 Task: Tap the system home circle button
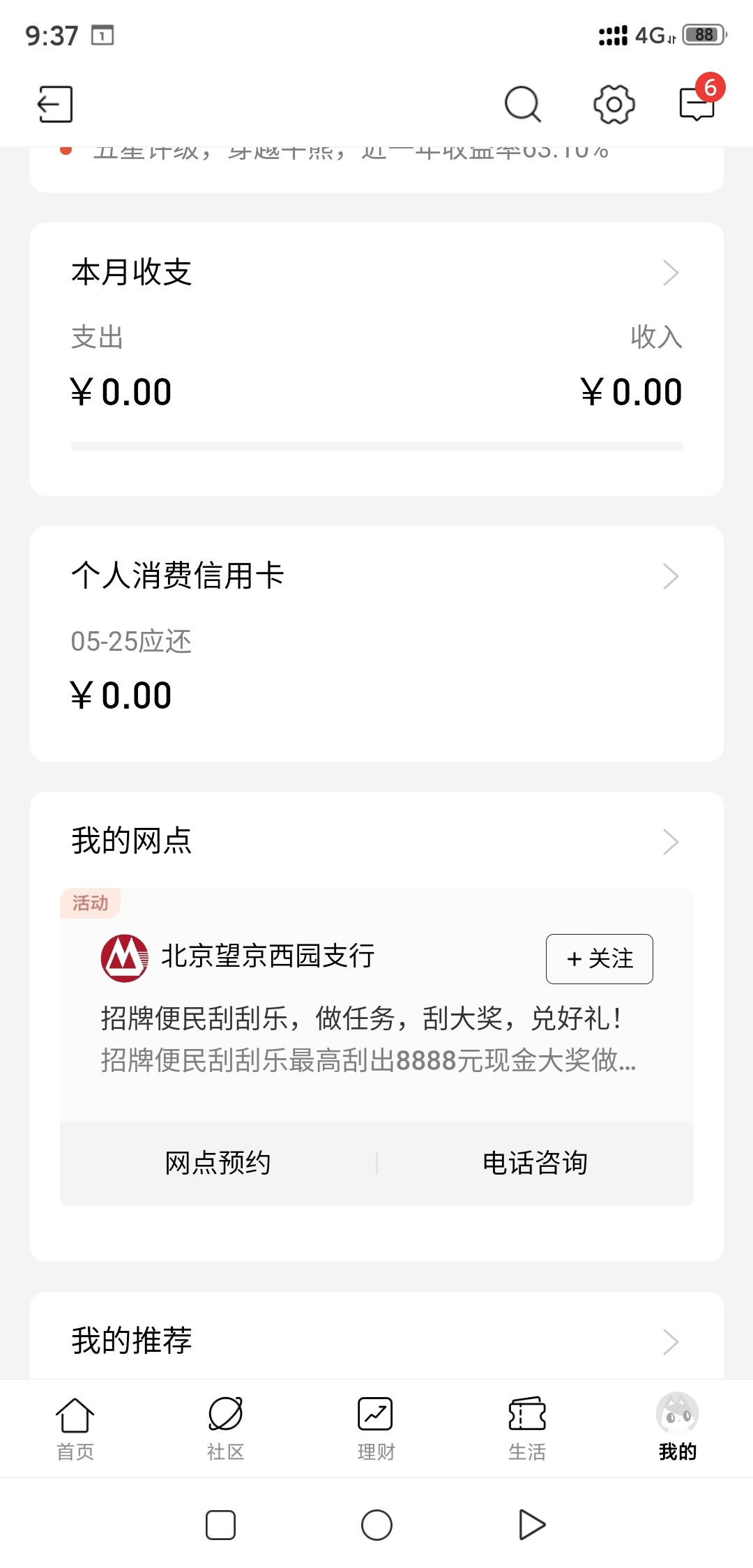[x=376, y=1525]
